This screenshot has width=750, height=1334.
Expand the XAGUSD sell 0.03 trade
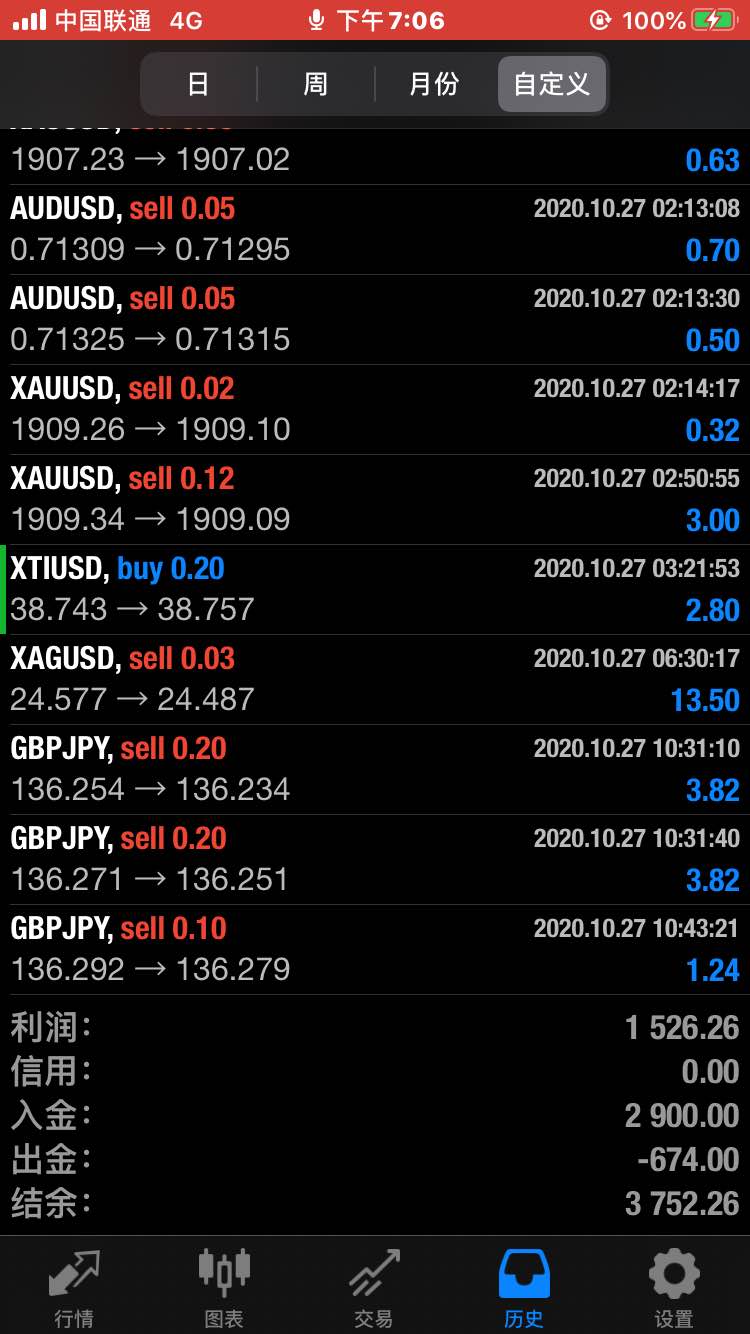[375, 680]
